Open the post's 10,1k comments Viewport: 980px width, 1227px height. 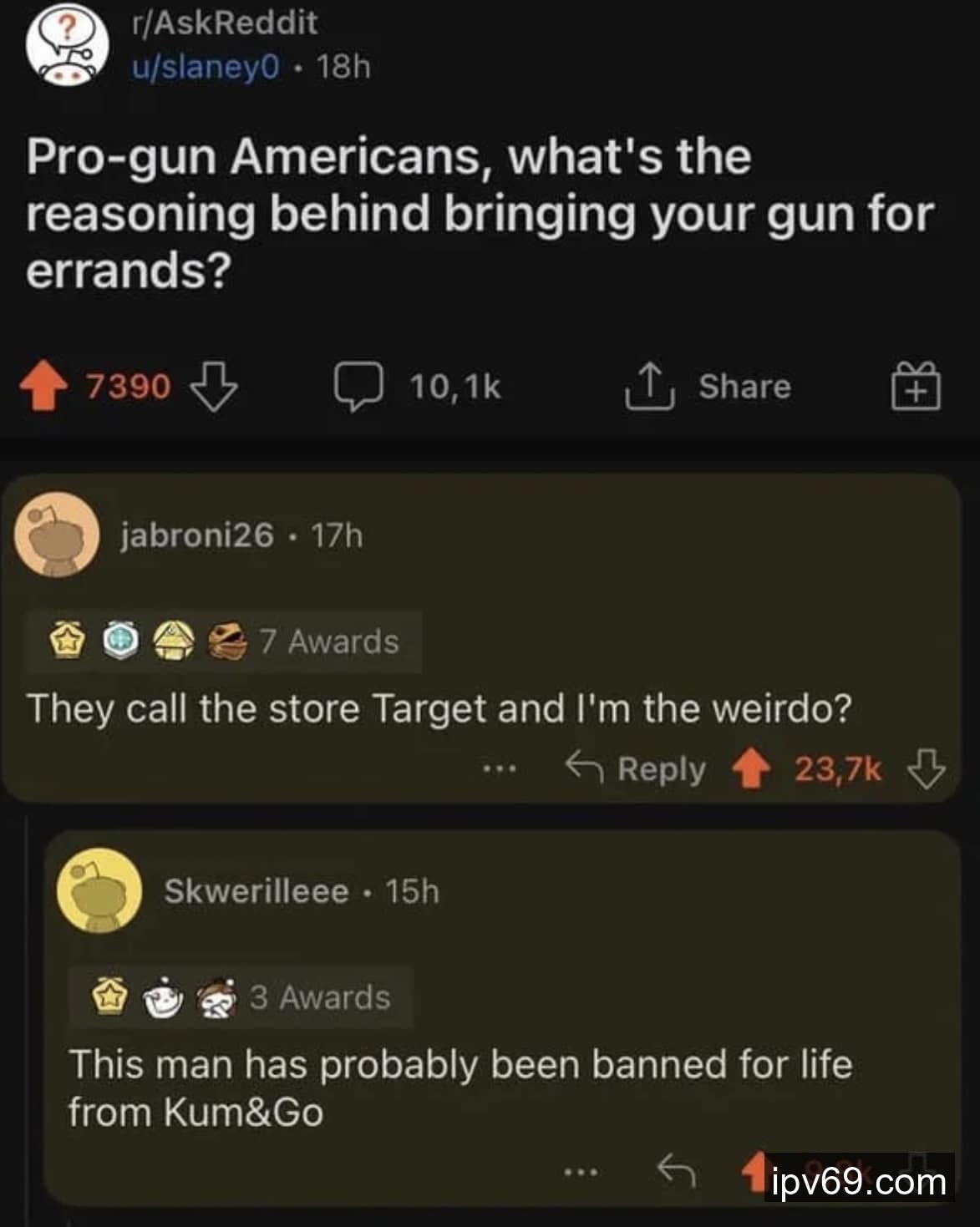coord(418,387)
